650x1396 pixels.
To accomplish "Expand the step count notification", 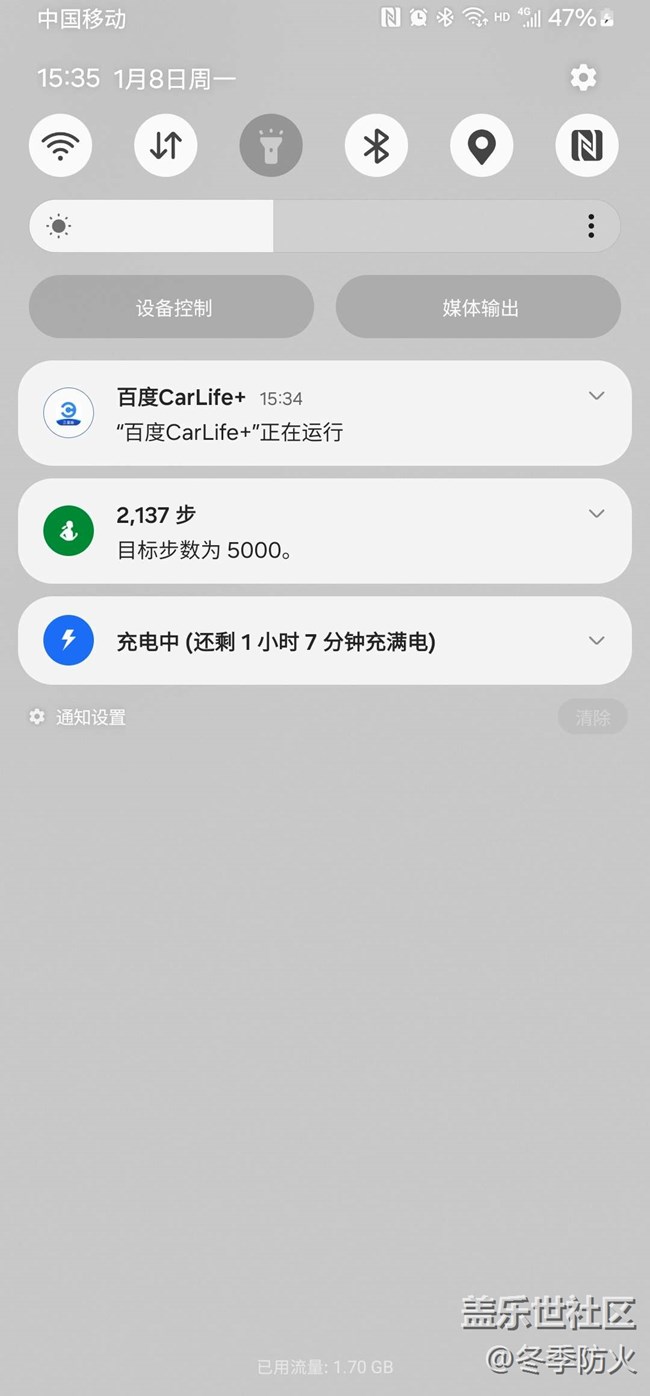I will pyautogui.click(x=597, y=514).
